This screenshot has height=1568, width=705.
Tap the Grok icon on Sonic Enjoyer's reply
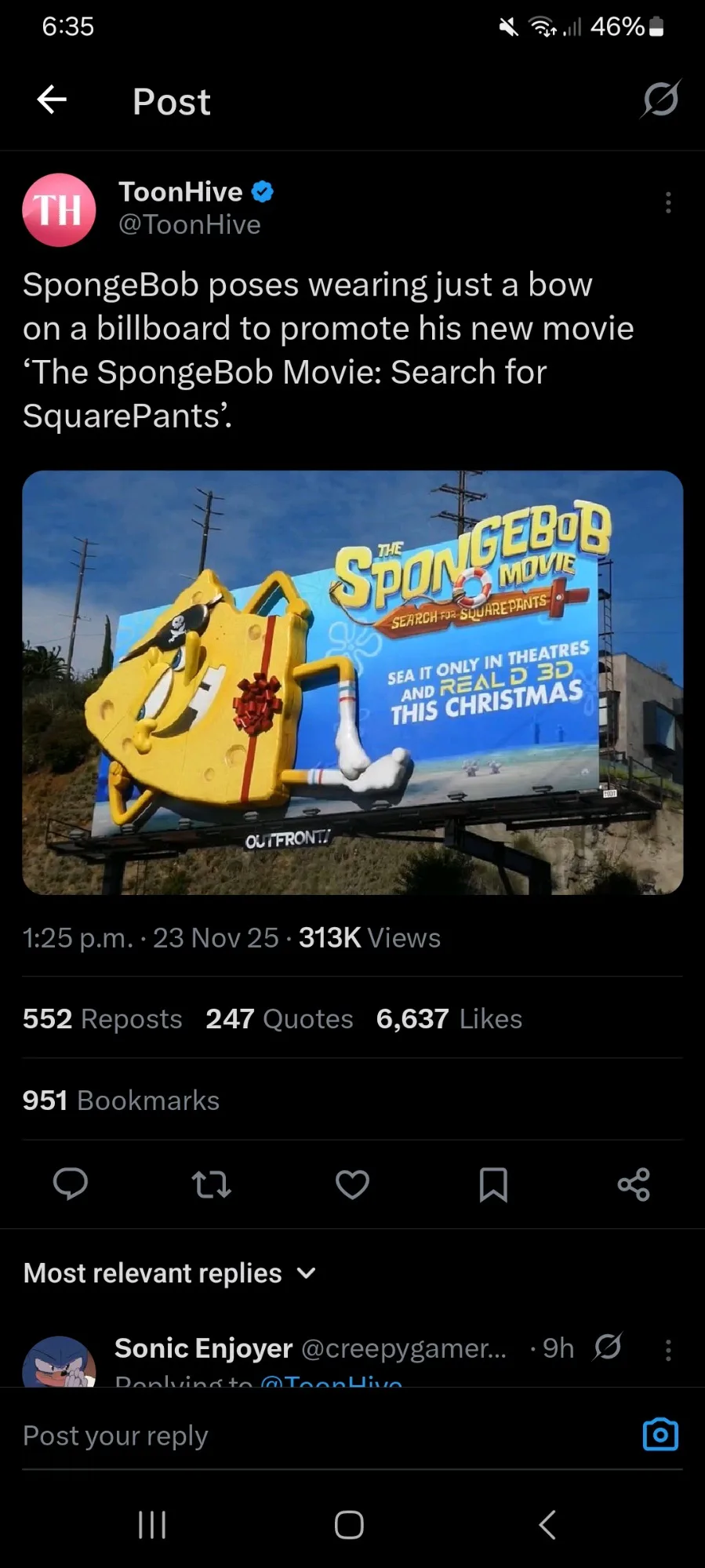tap(608, 1347)
